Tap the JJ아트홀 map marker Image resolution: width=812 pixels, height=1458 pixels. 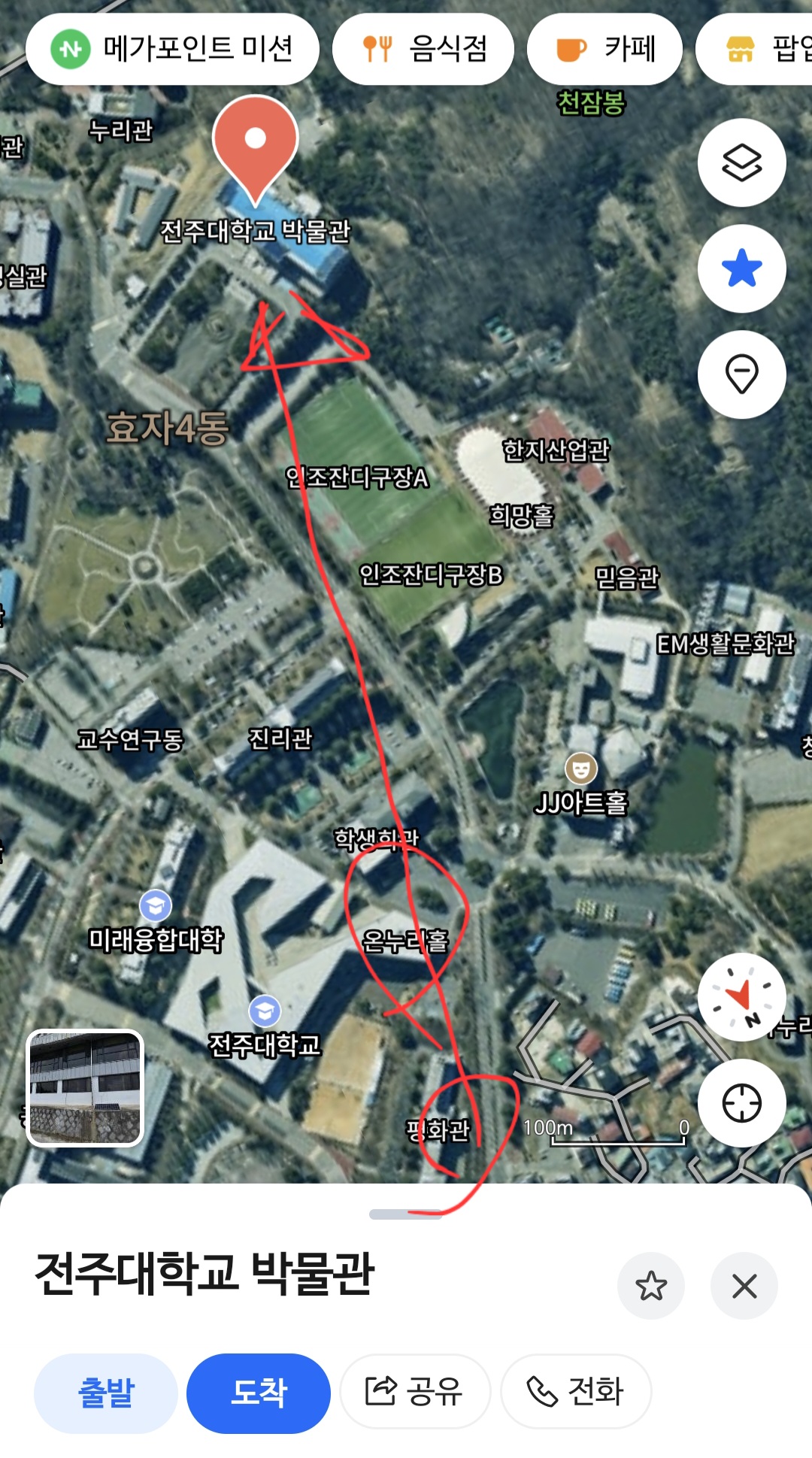tap(580, 769)
